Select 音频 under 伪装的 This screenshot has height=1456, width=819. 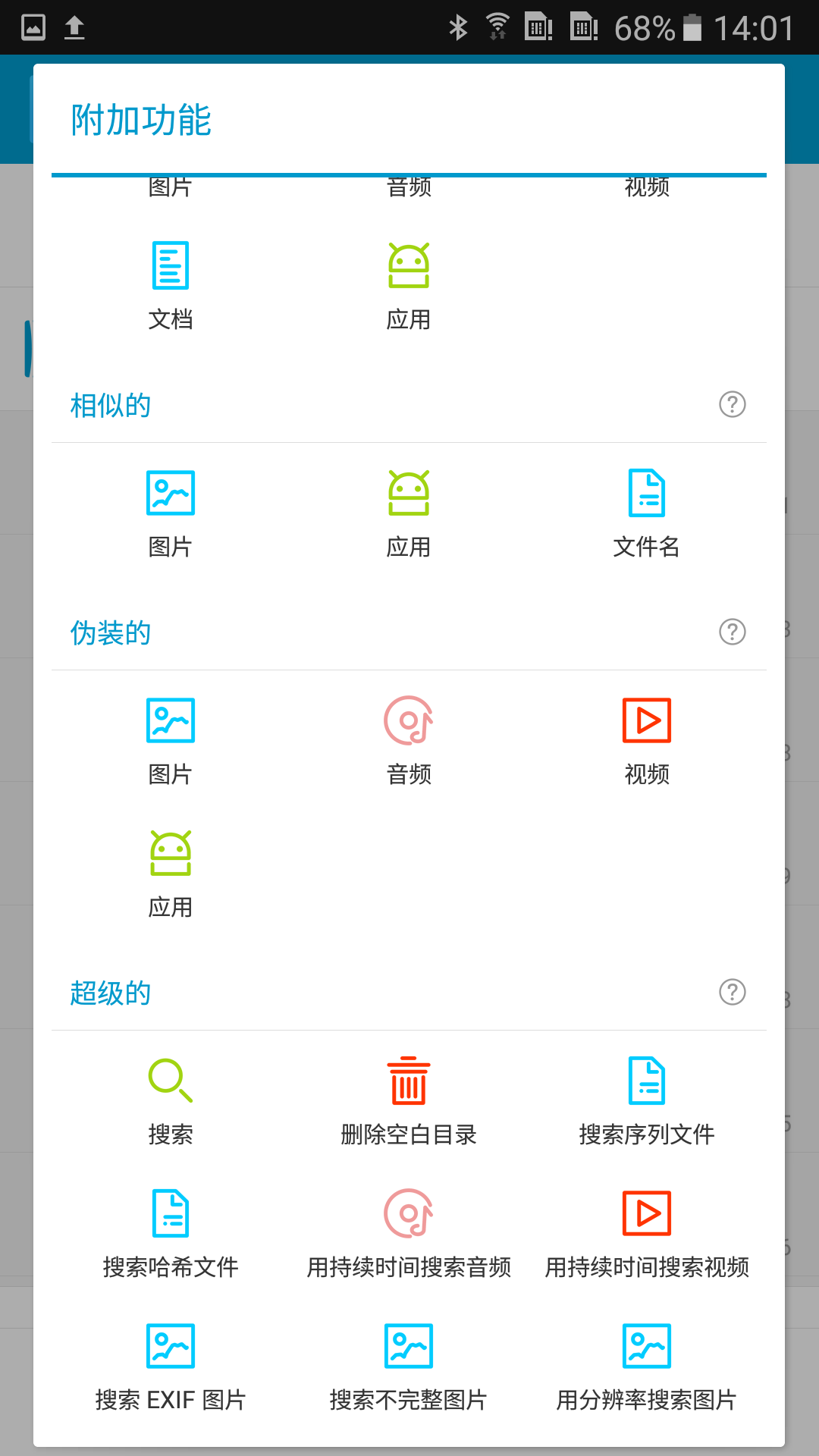tap(409, 739)
